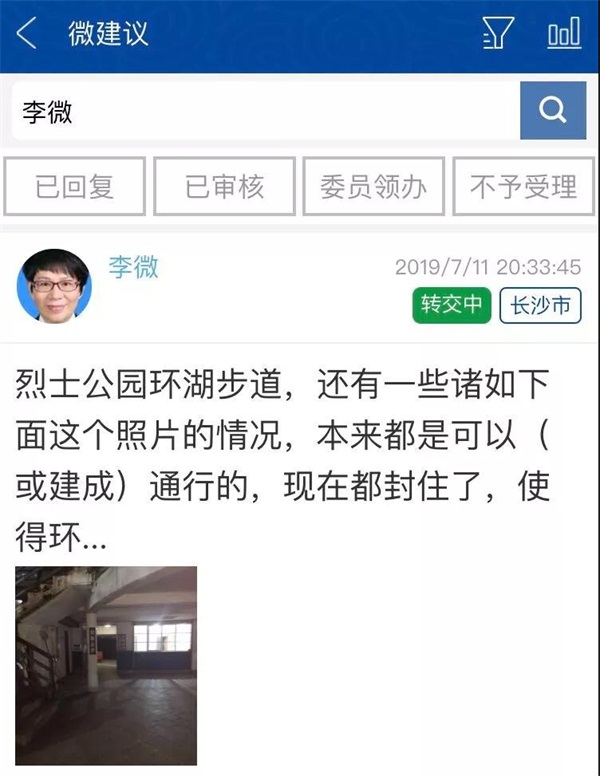The height and width of the screenshot is (776, 600).
Task: Filter by 已回复
Action: pyautogui.click(x=75, y=186)
